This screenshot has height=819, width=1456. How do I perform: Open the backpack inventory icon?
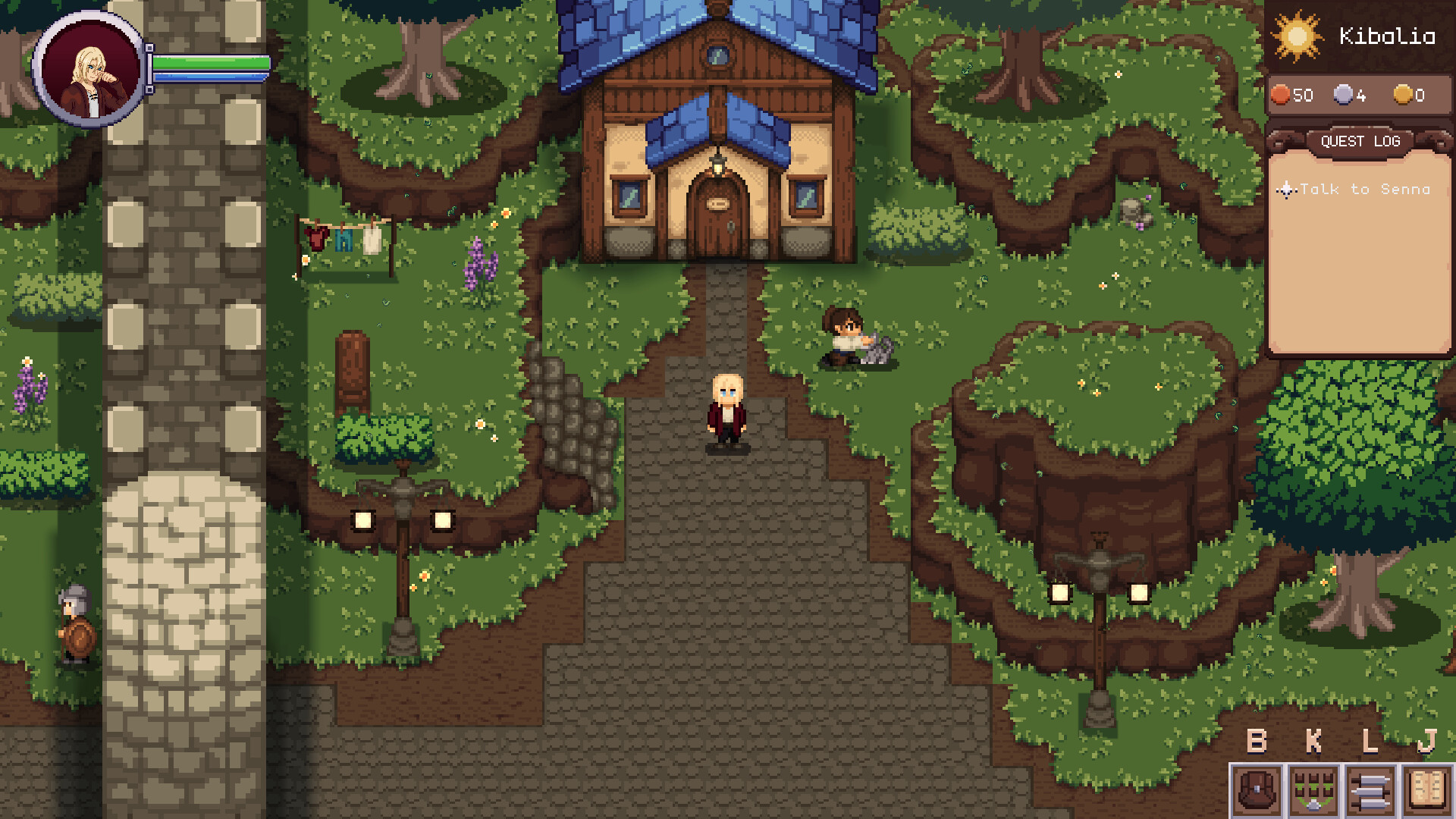tap(1257, 790)
